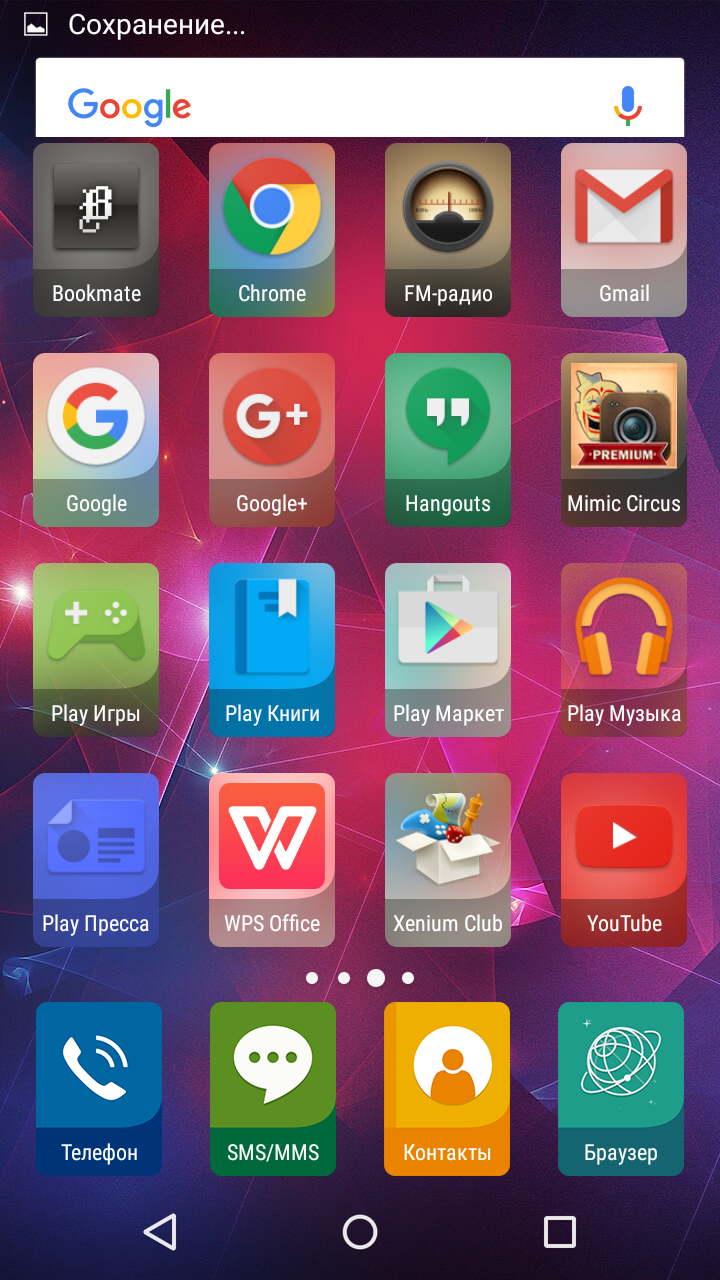Go to the system home button

pos(360,1232)
